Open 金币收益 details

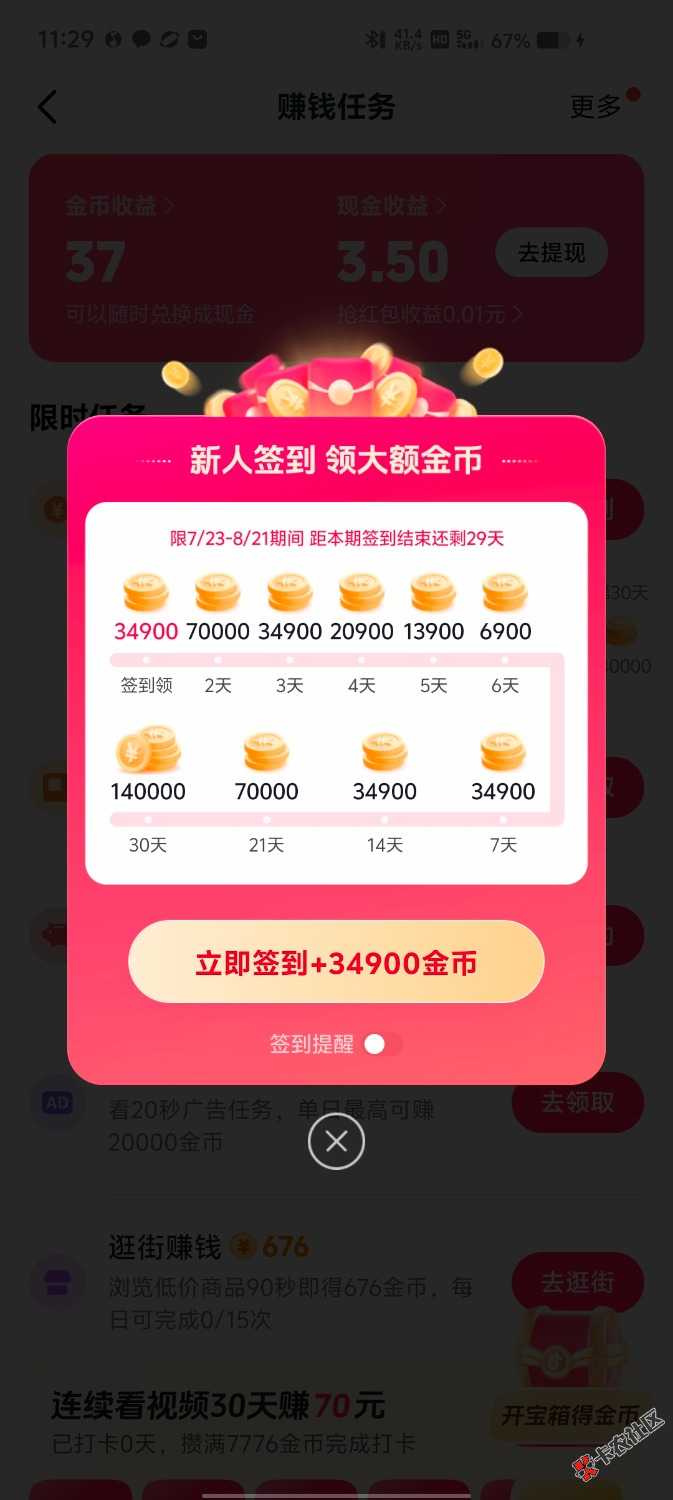click(120, 206)
